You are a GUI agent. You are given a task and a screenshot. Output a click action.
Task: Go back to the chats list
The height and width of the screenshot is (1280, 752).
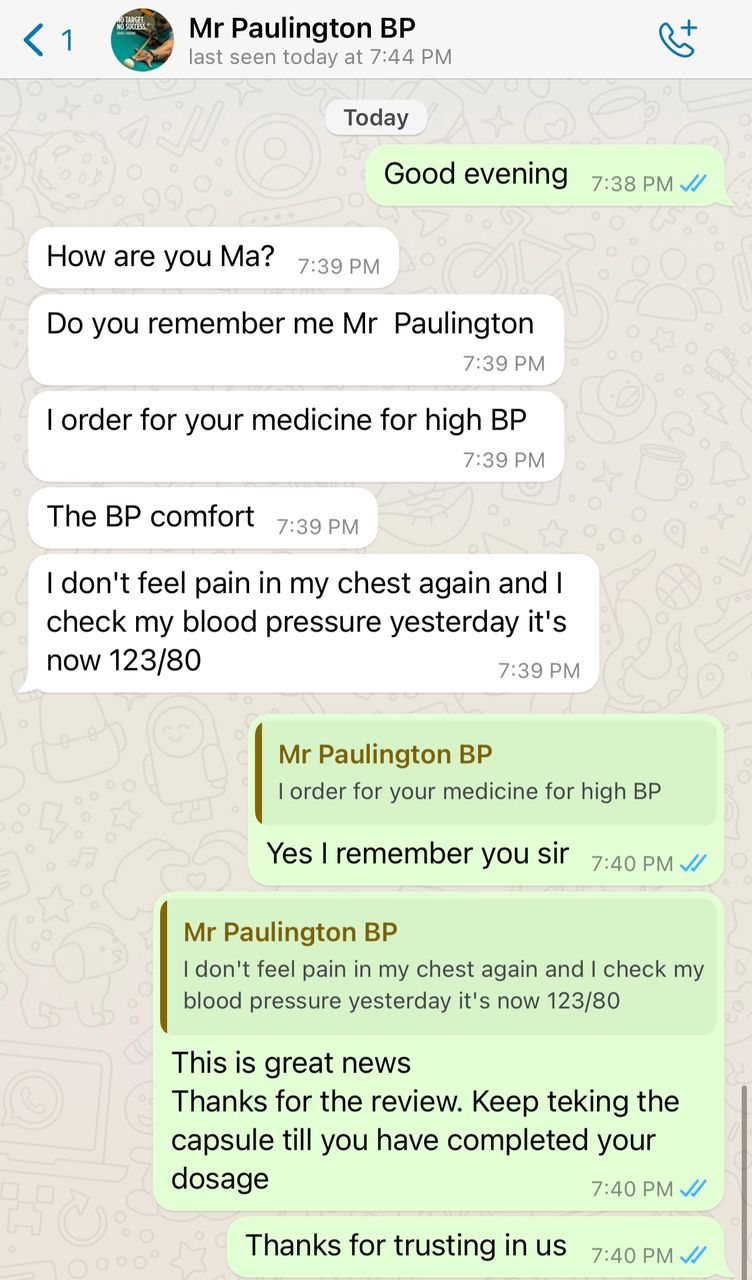coord(46,40)
